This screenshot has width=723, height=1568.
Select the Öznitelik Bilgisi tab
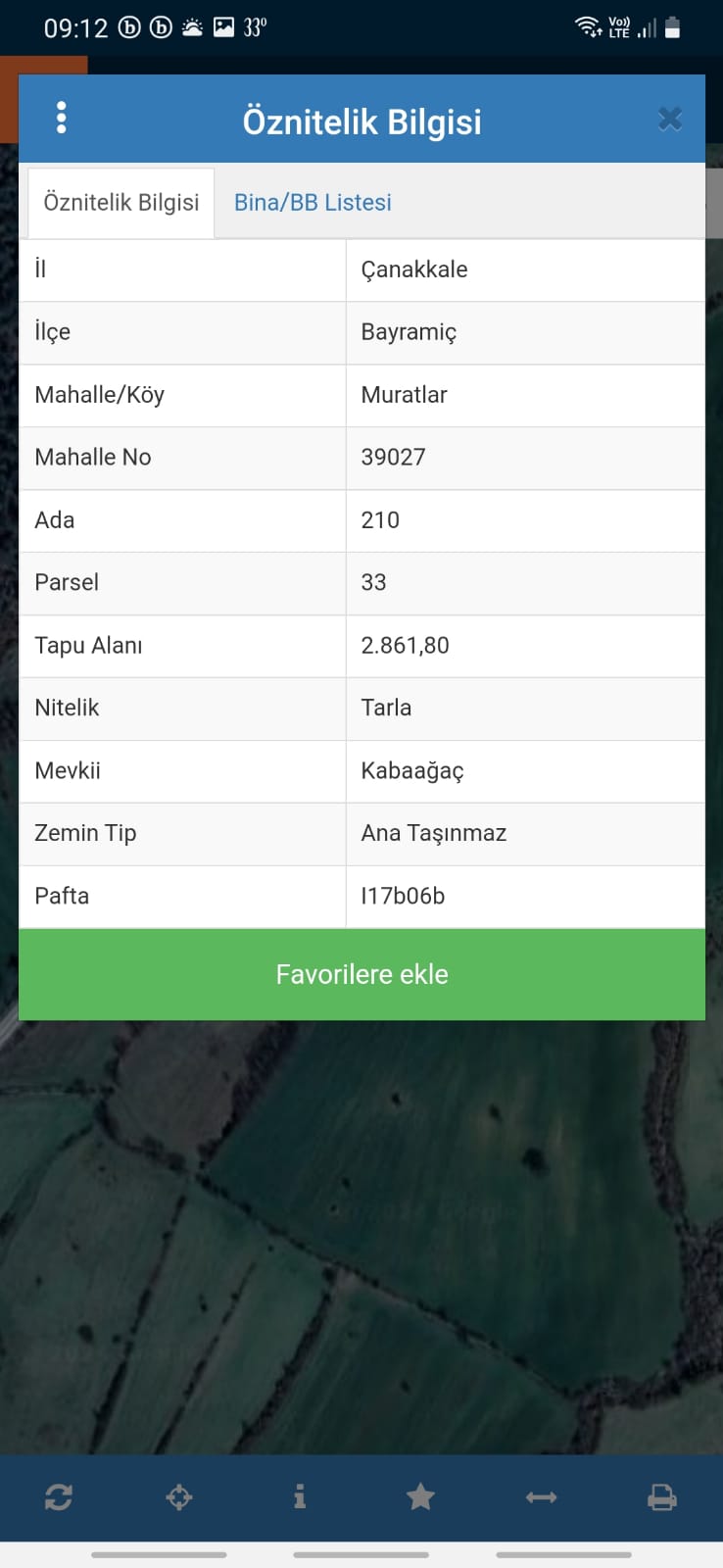point(121,203)
